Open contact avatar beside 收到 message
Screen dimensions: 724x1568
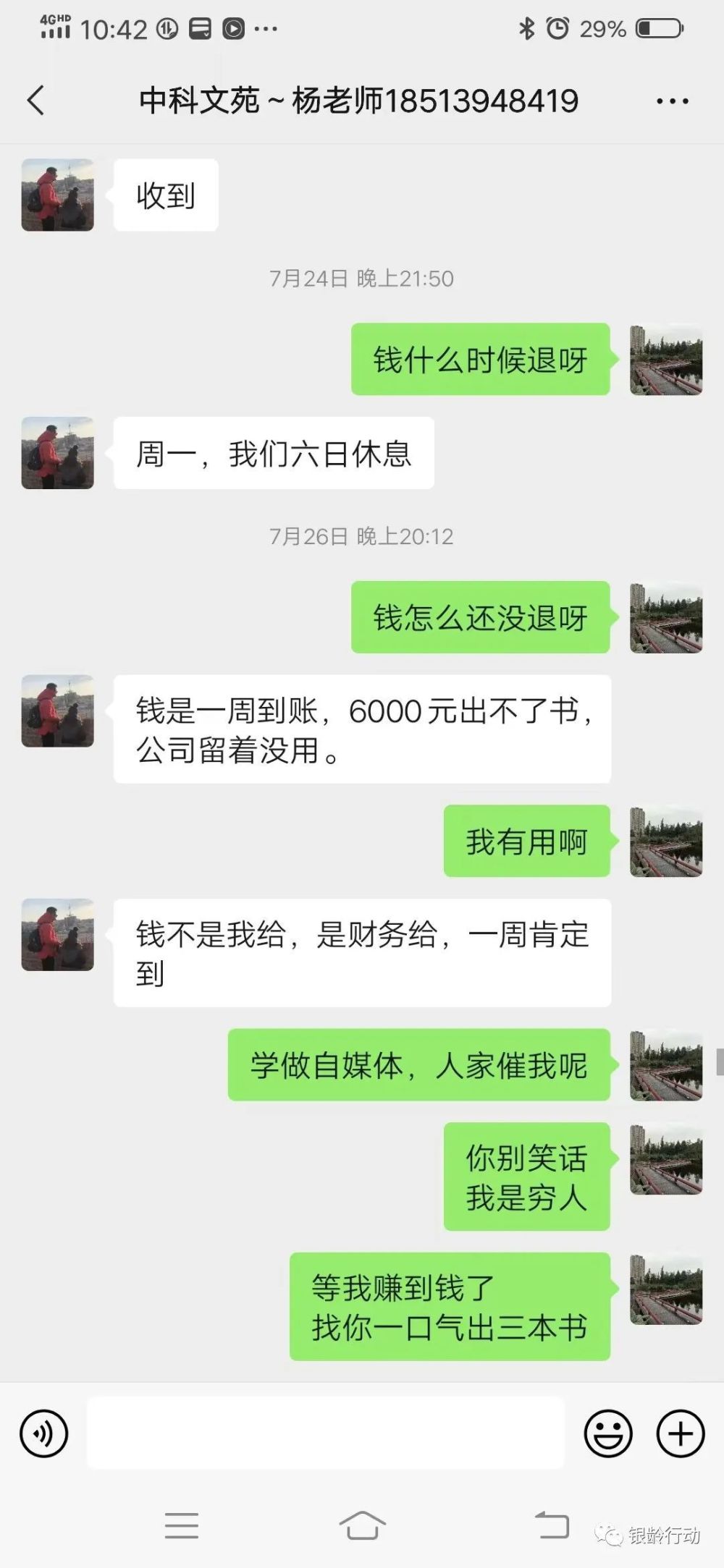[x=58, y=195]
